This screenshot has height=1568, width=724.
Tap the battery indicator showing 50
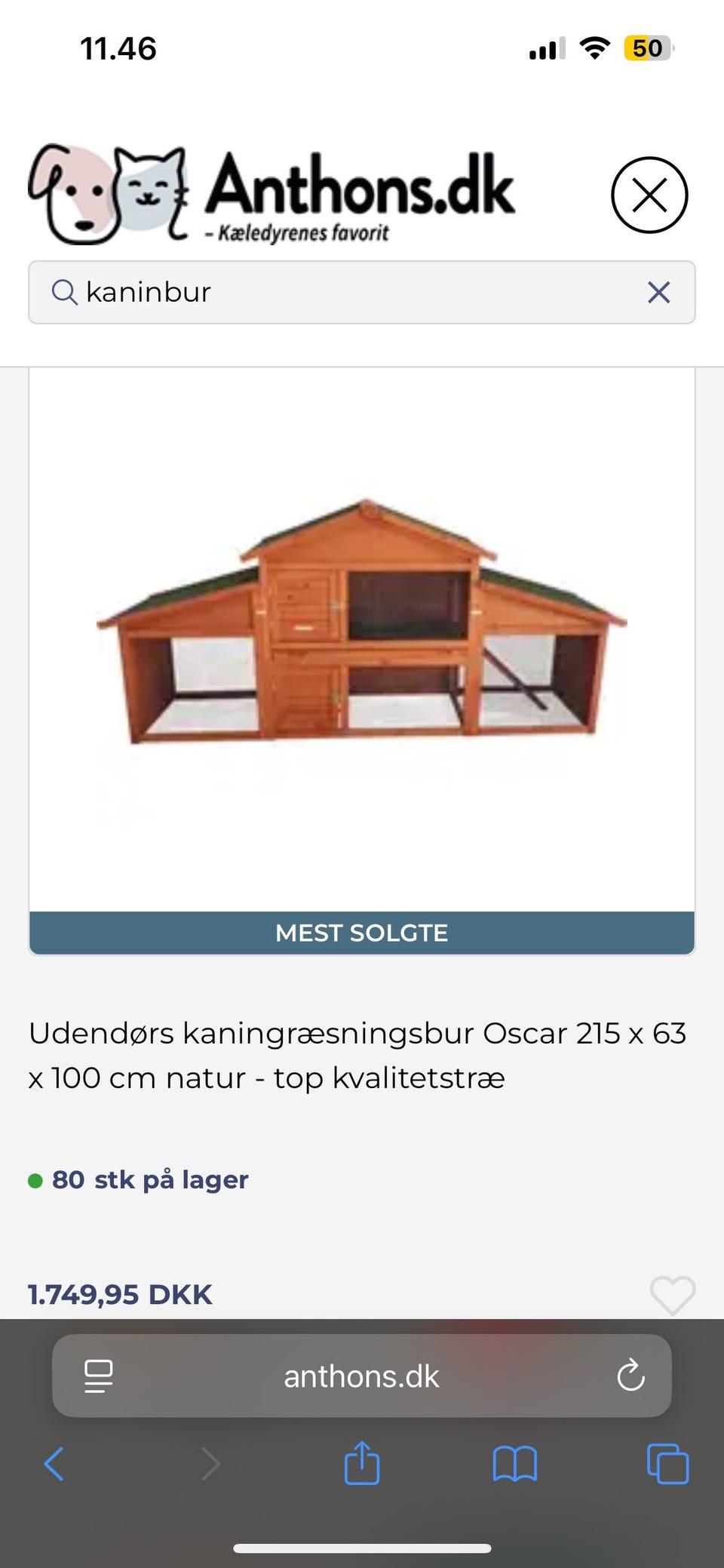(x=650, y=48)
